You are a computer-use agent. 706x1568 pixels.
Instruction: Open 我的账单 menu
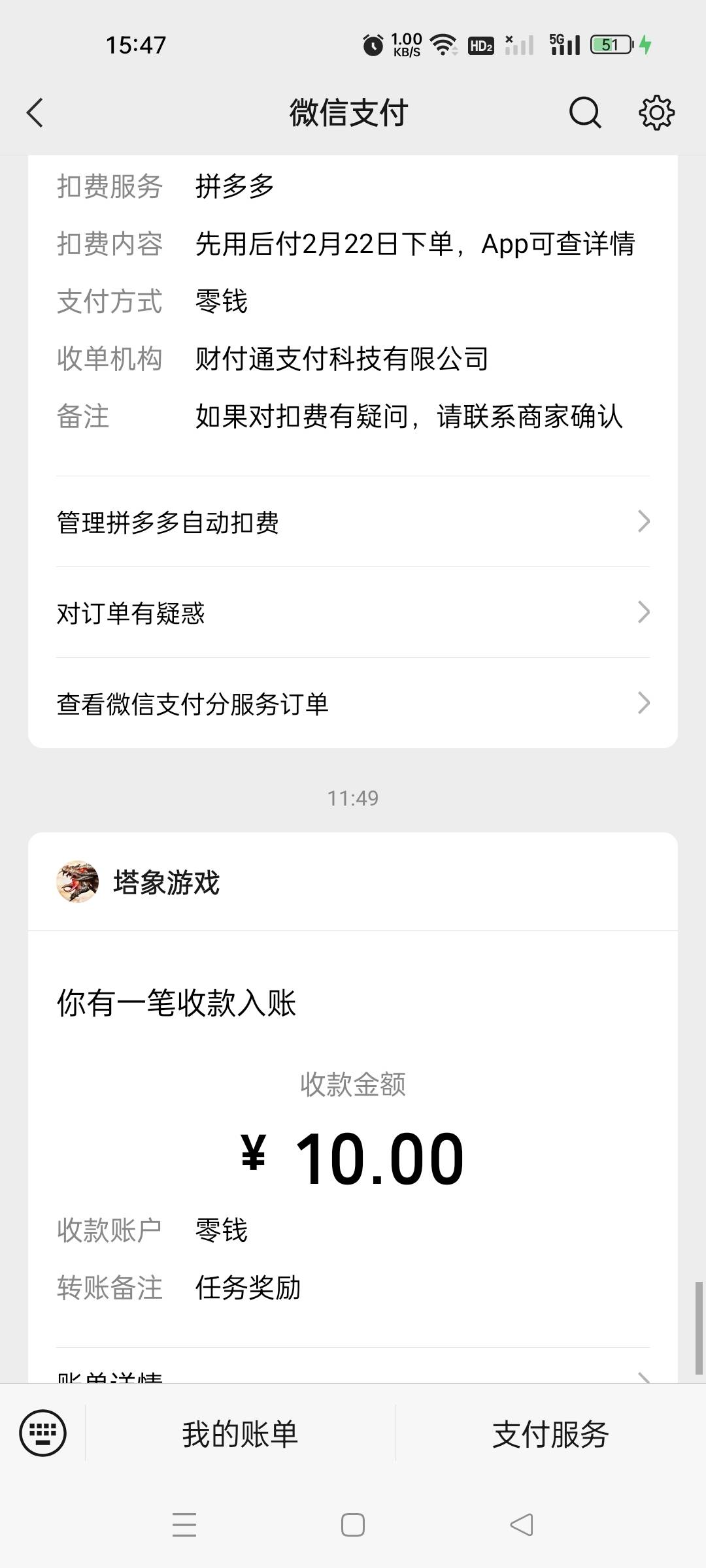(240, 1434)
